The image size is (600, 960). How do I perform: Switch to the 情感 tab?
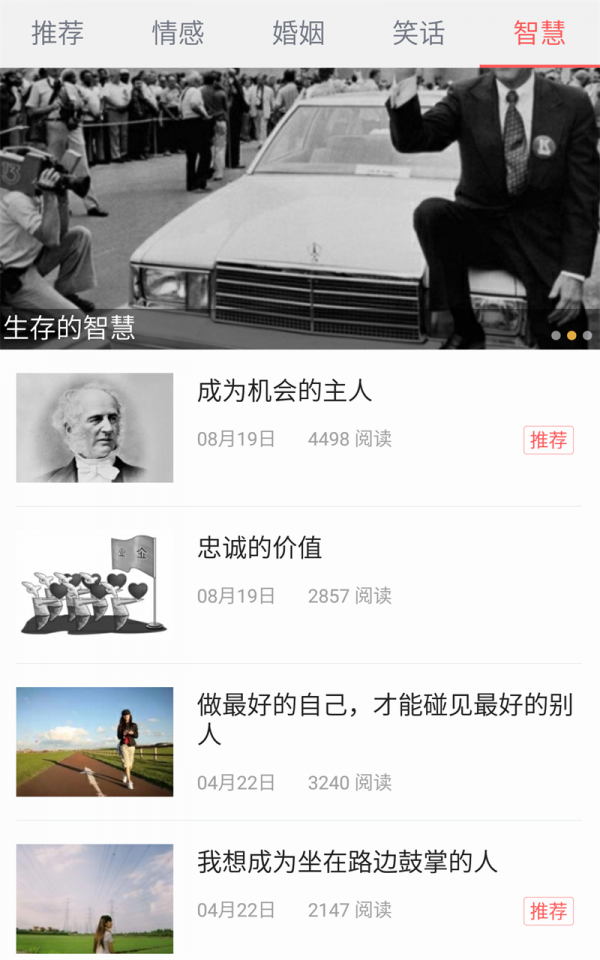click(178, 33)
